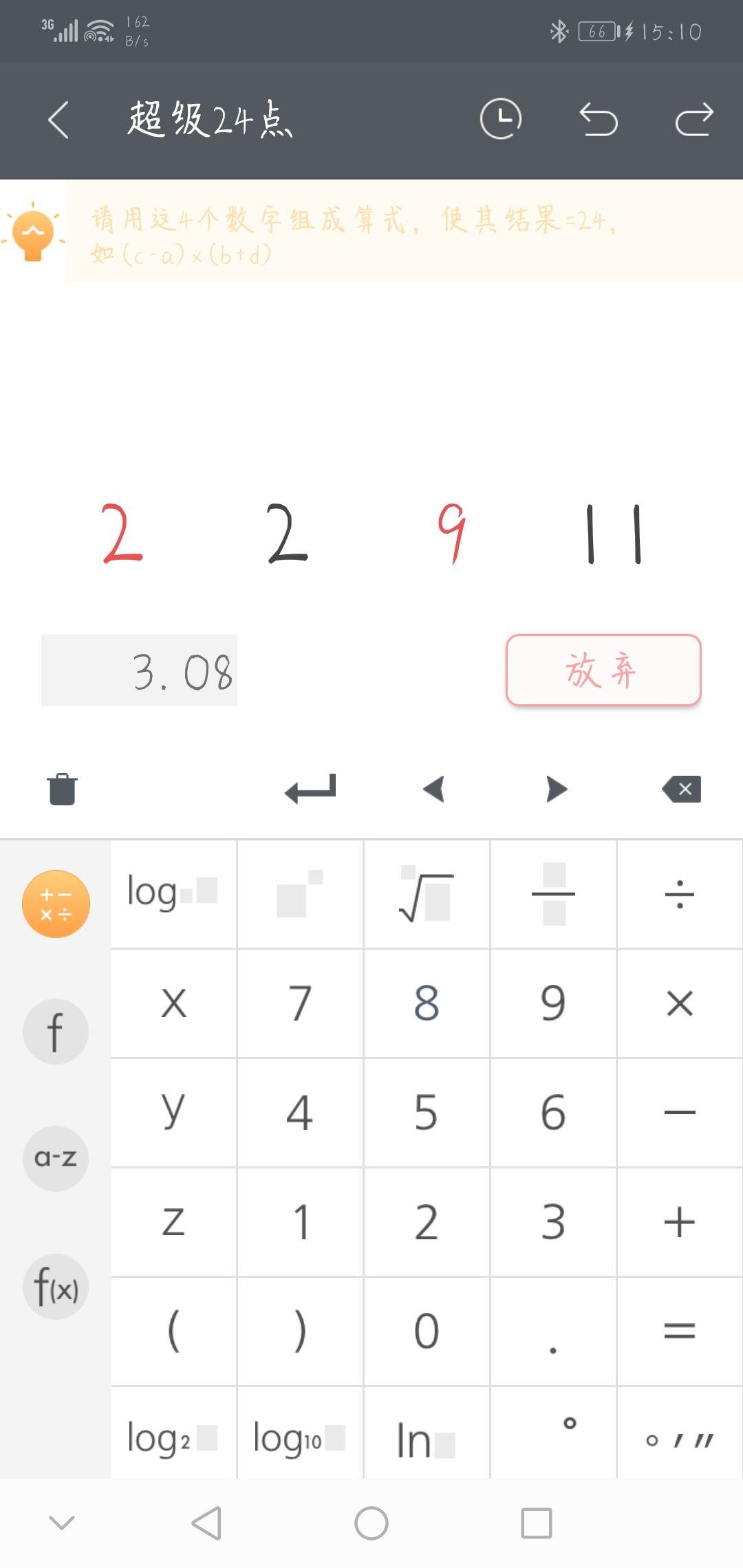
Task: Redo the last action
Action: 693,120
